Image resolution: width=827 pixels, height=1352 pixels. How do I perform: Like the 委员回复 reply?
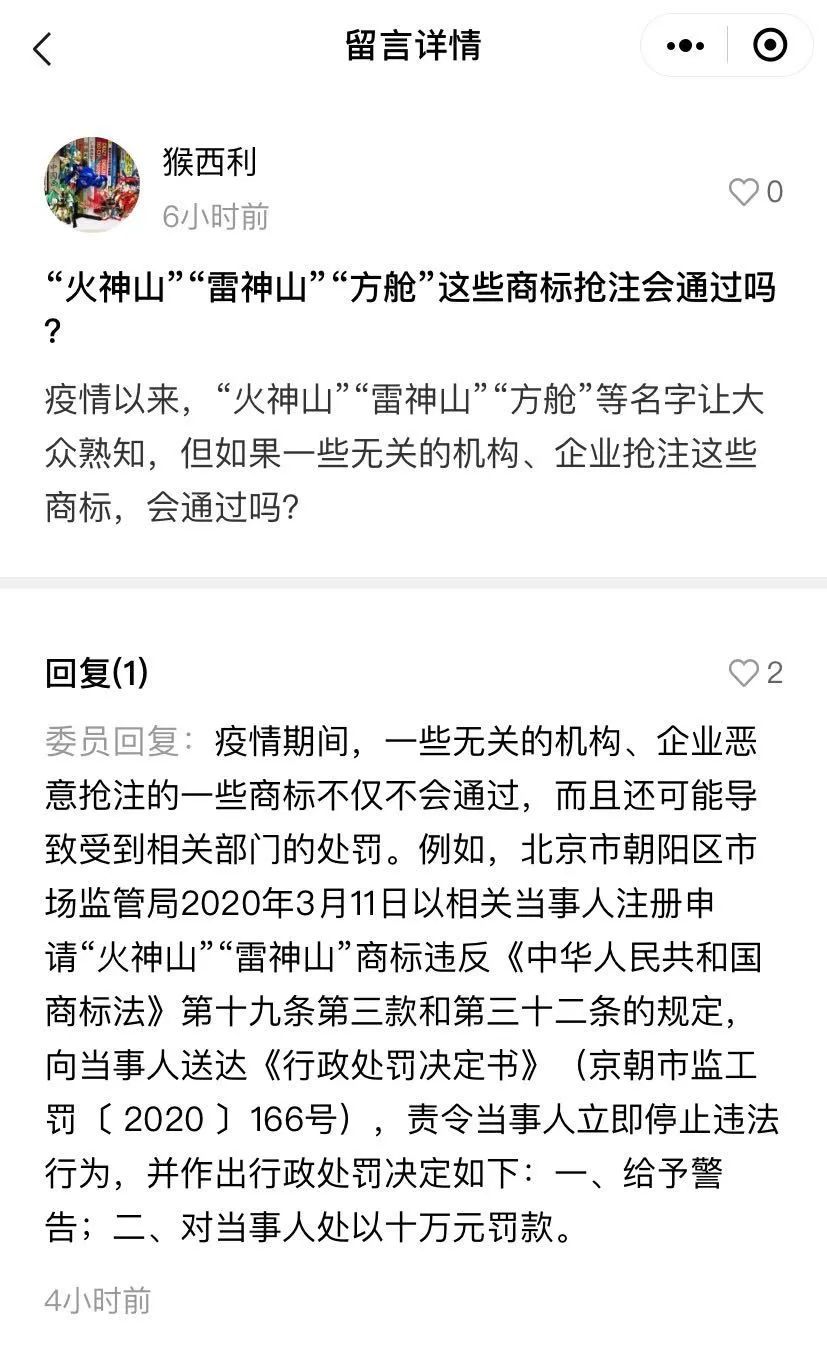click(x=743, y=673)
